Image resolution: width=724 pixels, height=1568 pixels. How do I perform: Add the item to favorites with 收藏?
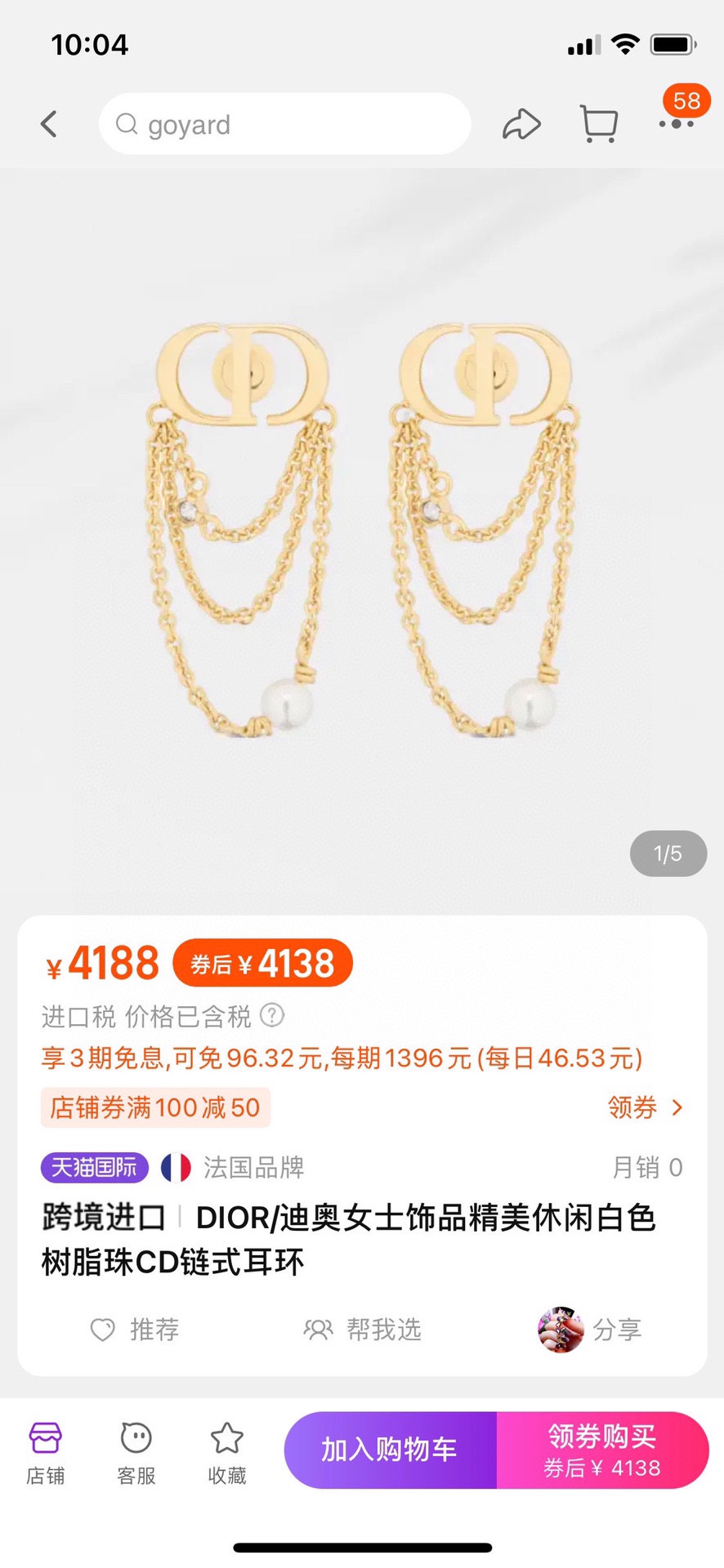tap(227, 1452)
